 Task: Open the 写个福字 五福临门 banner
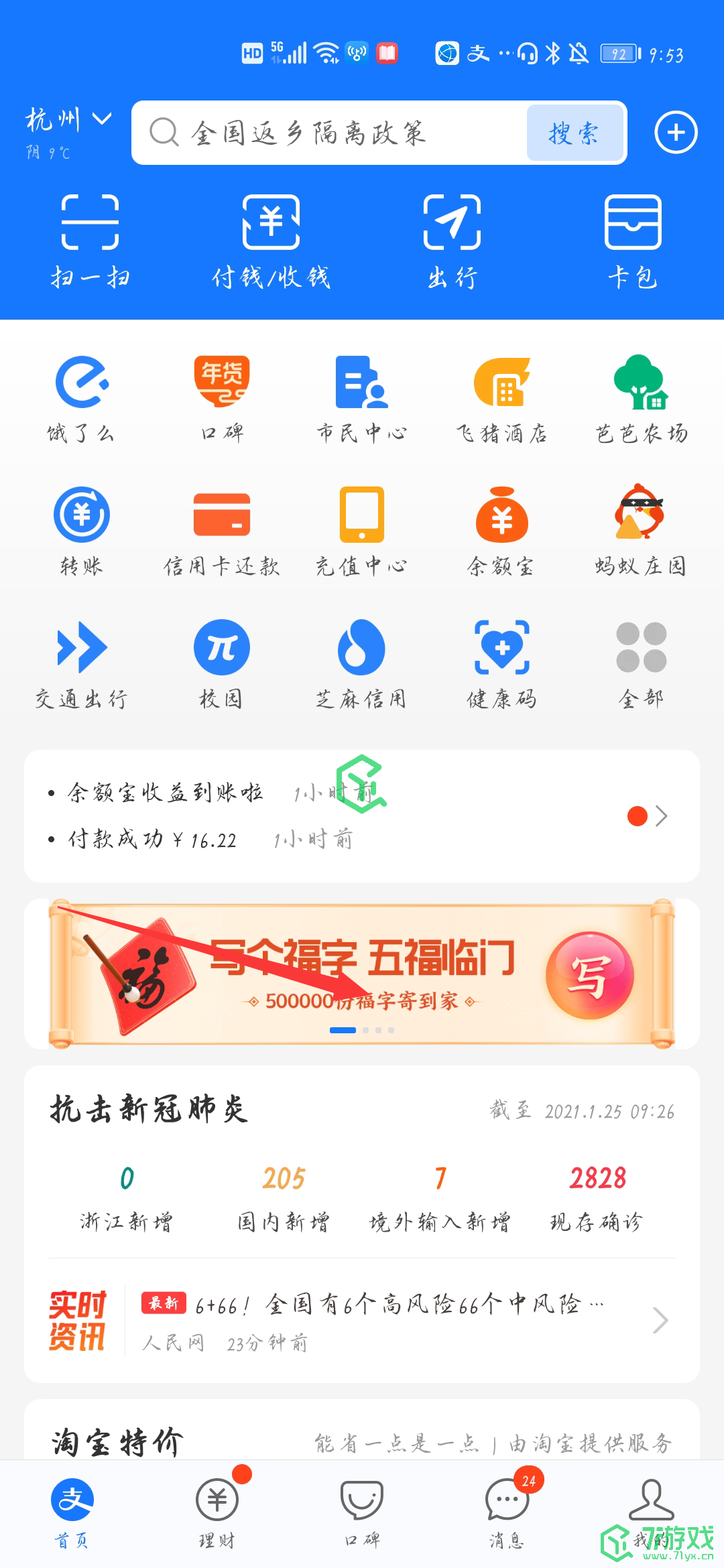point(362,973)
